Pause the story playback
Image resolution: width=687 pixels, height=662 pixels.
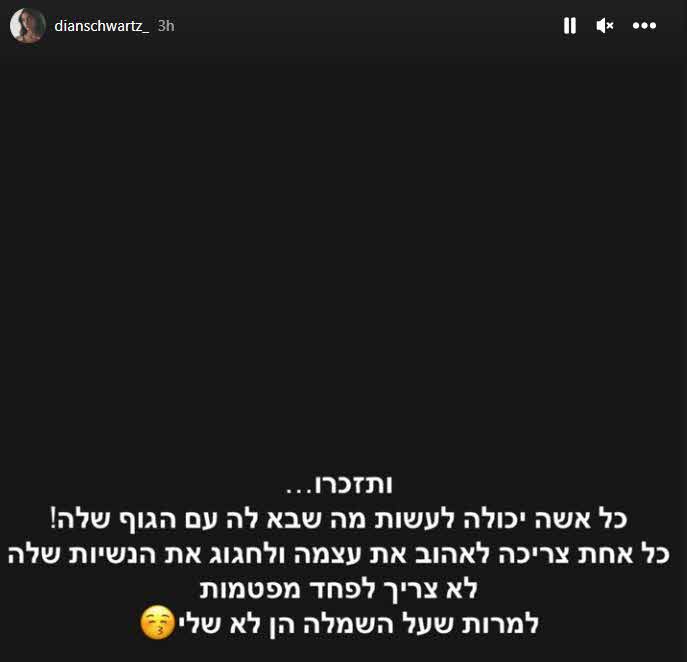click(x=570, y=26)
